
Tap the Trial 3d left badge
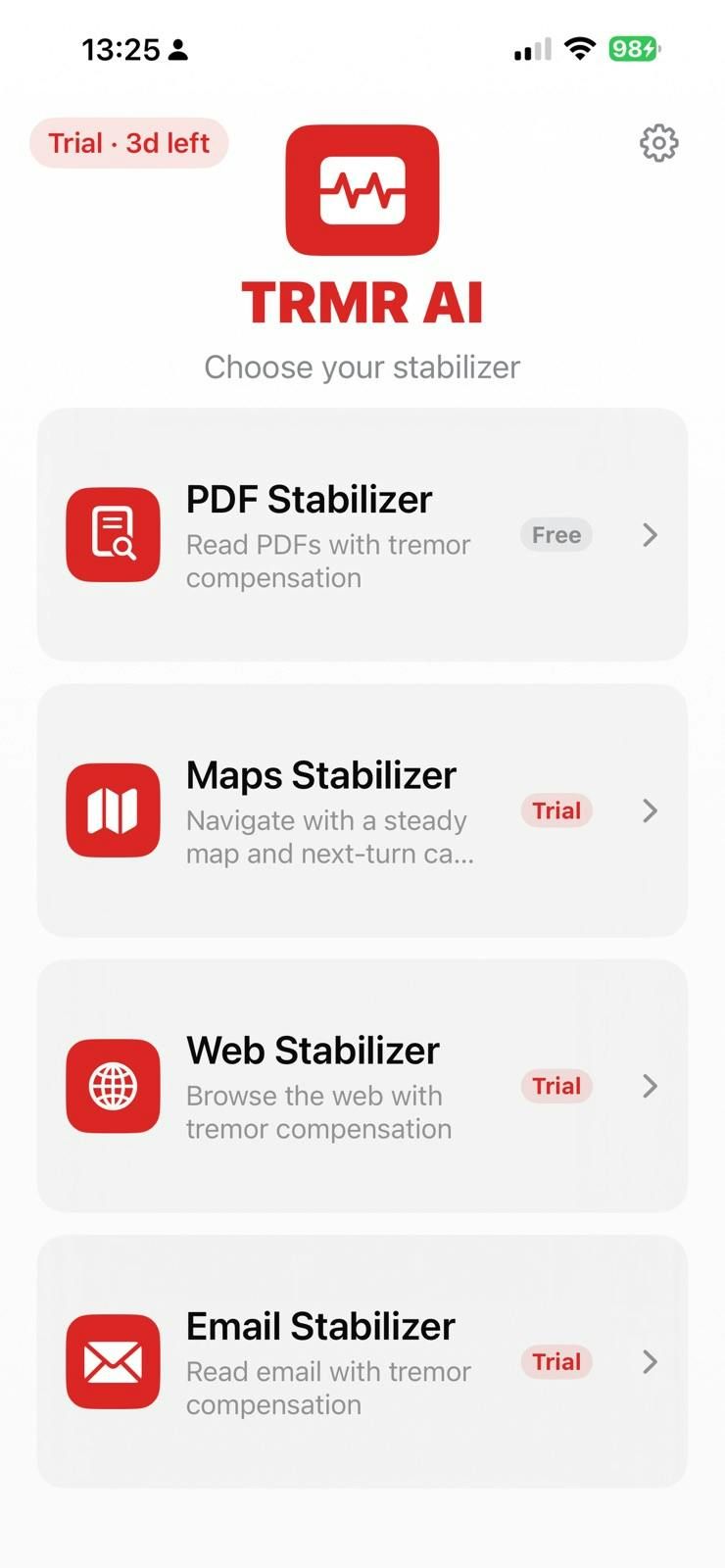coord(129,143)
